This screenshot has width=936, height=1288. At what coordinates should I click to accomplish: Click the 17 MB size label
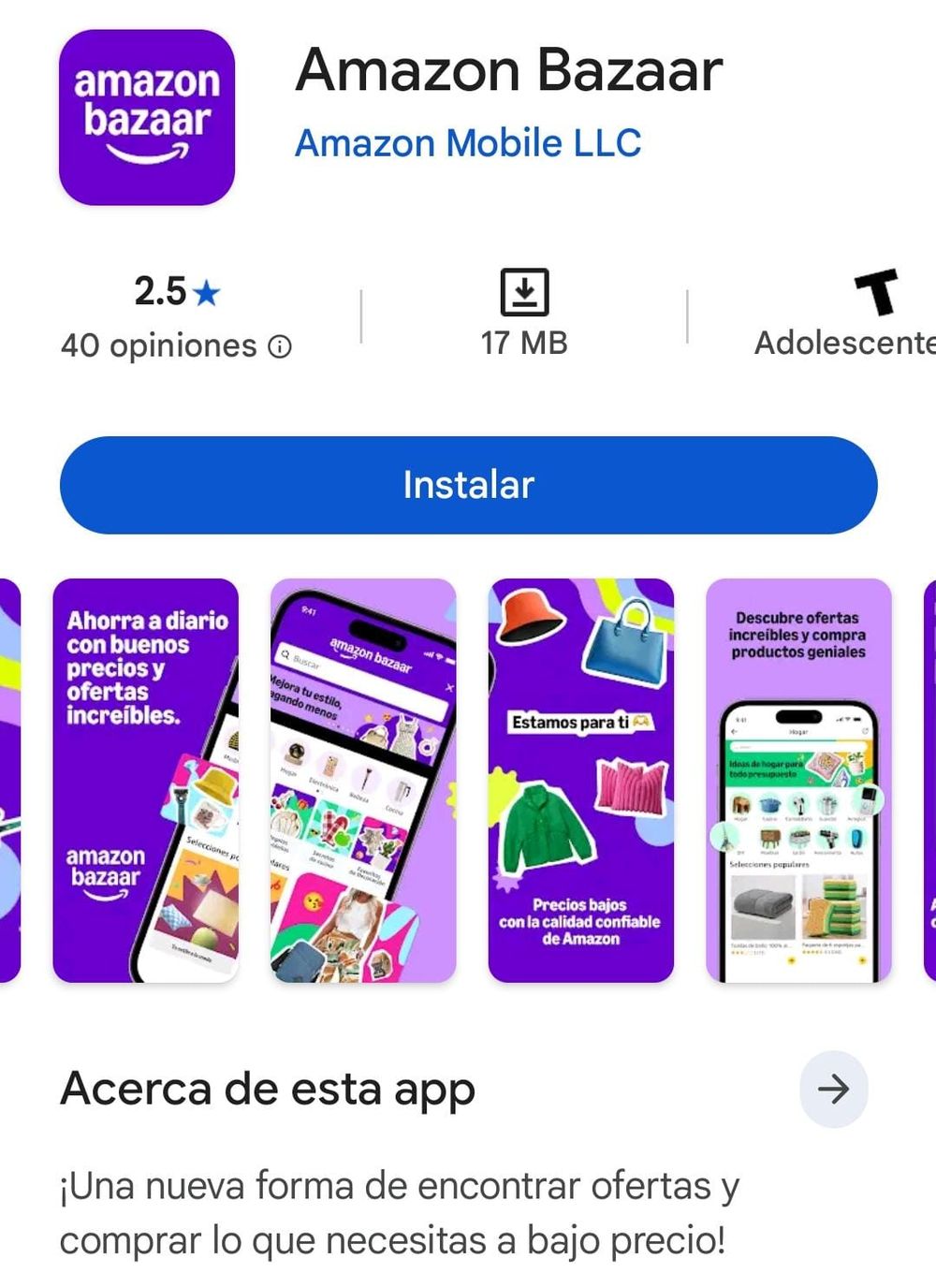pyautogui.click(x=523, y=344)
